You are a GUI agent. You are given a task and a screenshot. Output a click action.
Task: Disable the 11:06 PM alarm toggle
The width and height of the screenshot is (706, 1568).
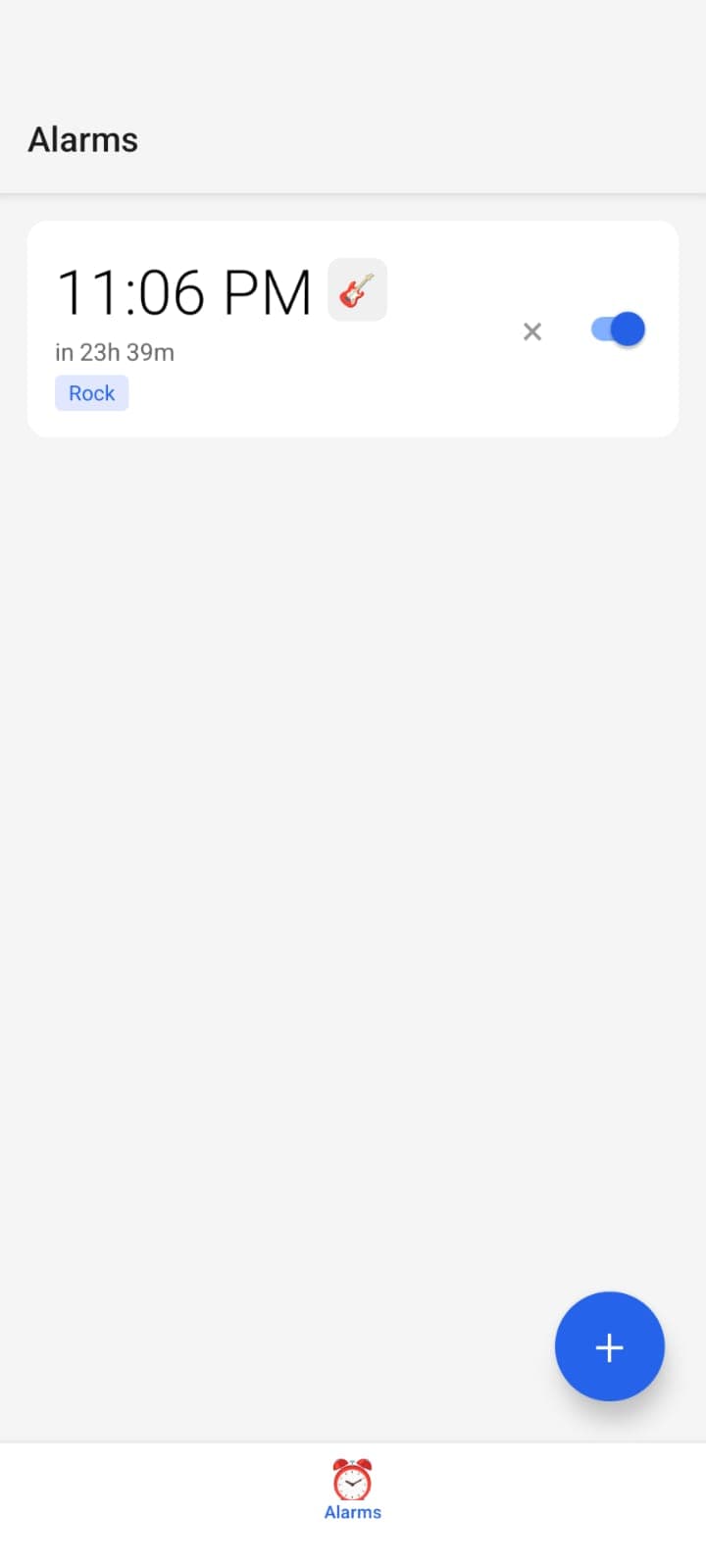[x=616, y=329]
